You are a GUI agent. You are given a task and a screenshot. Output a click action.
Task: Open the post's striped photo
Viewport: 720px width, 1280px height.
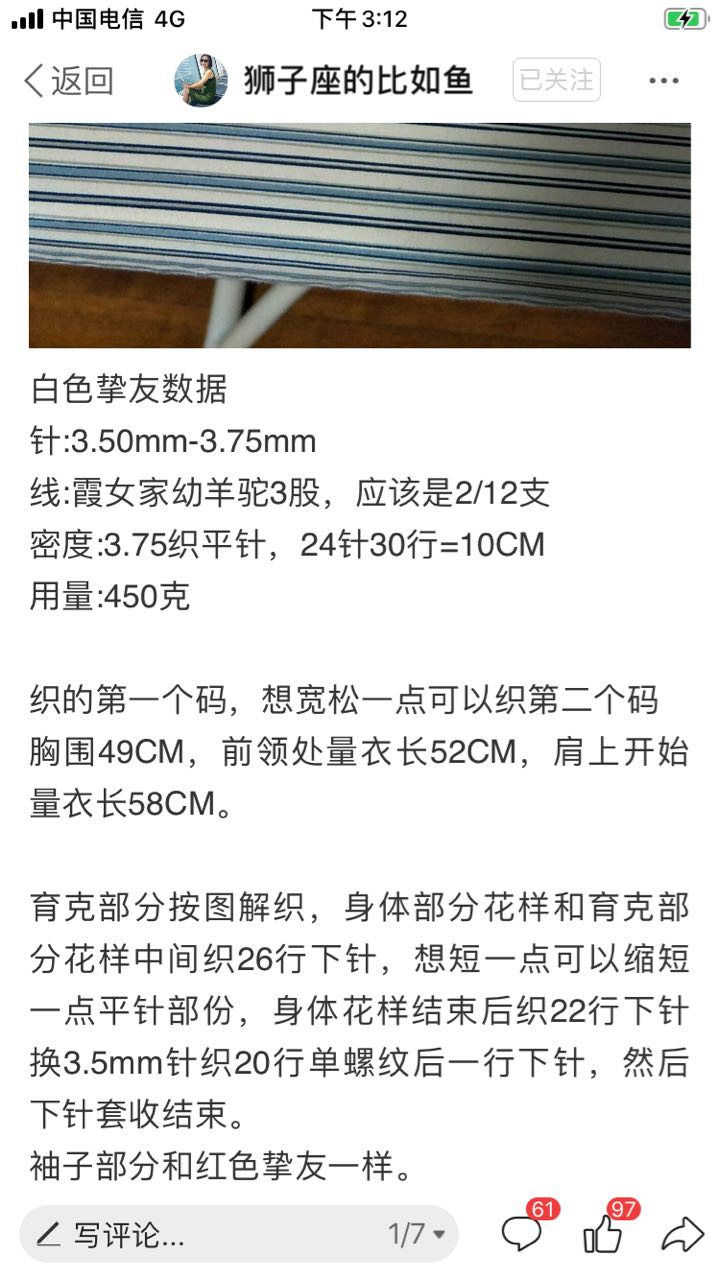point(360,235)
